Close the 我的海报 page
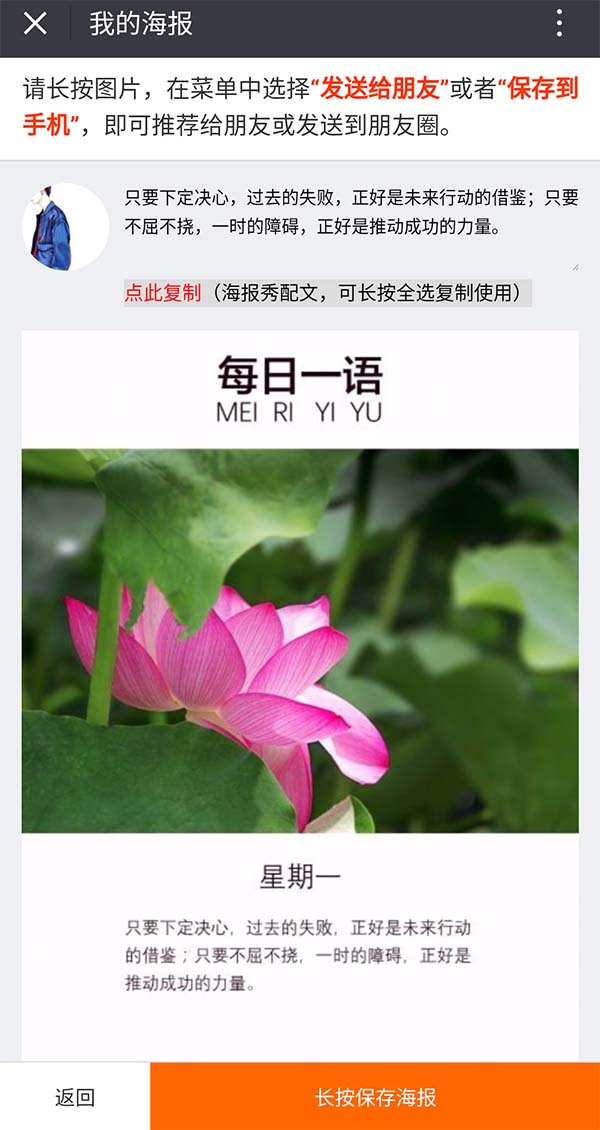The height and width of the screenshot is (1130, 600). pyautogui.click(x=35, y=24)
